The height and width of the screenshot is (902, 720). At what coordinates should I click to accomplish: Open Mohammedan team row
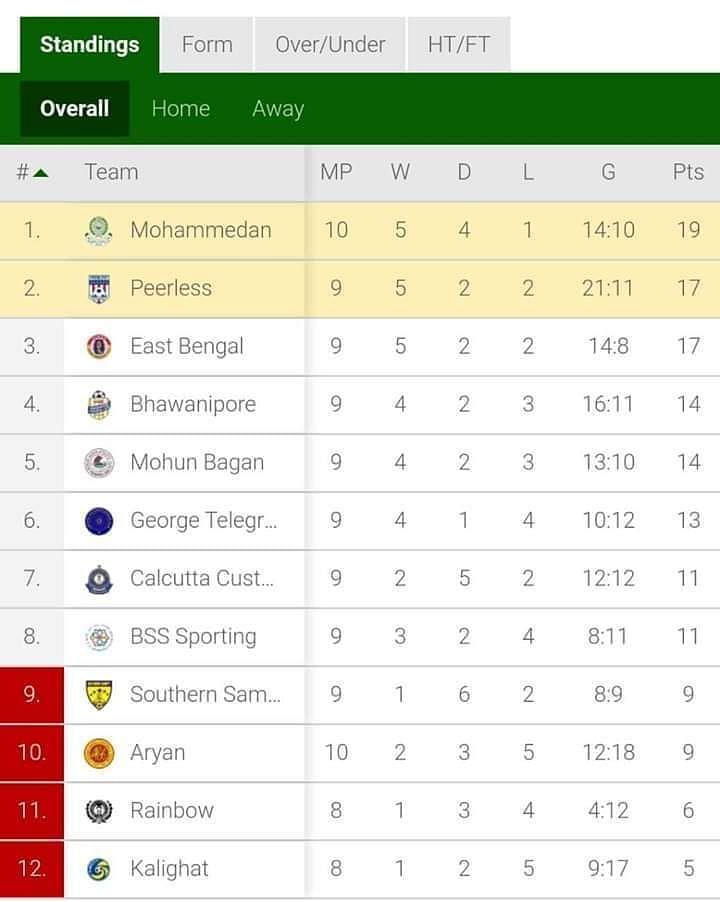pyautogui.click(x=200, y=230)
